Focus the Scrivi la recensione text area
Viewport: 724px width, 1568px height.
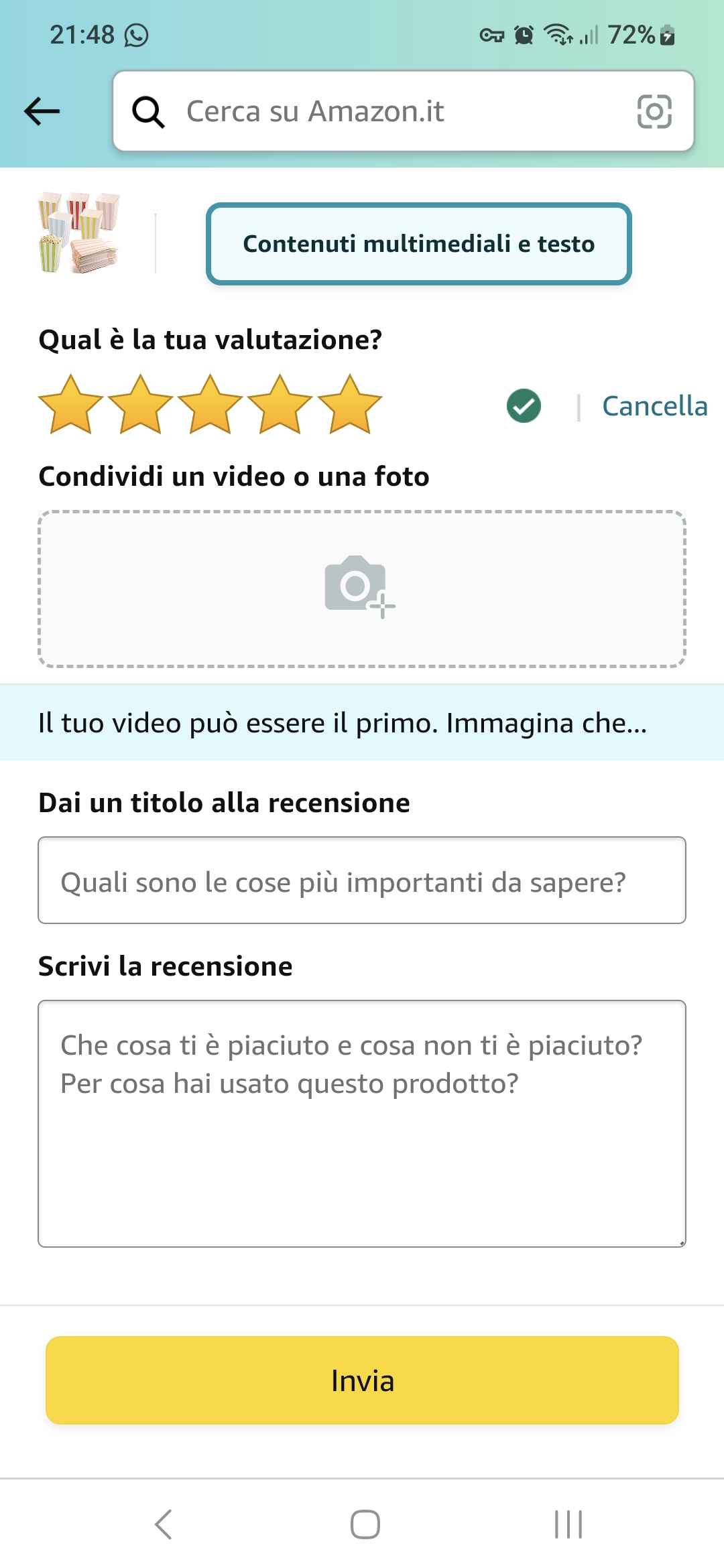pos(362,1123)
